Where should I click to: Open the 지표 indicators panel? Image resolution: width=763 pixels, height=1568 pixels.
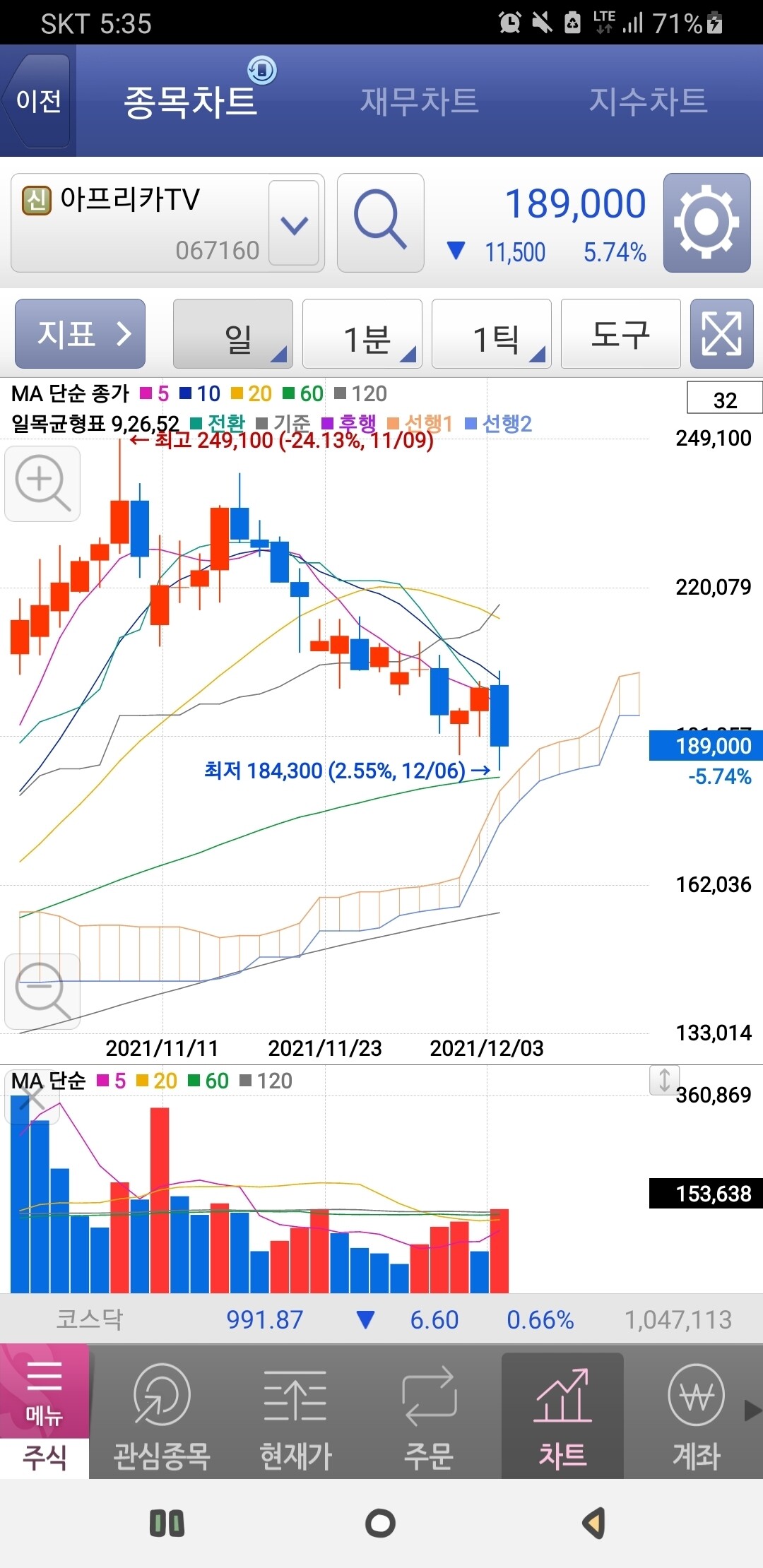tap(81, 333)
